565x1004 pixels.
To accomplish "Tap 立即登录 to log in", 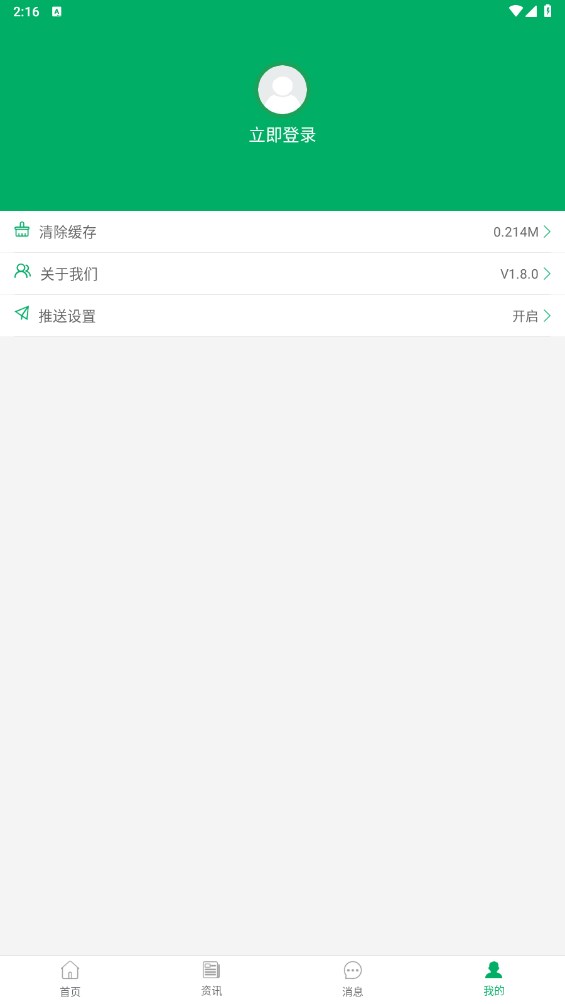I will point(282,135).
